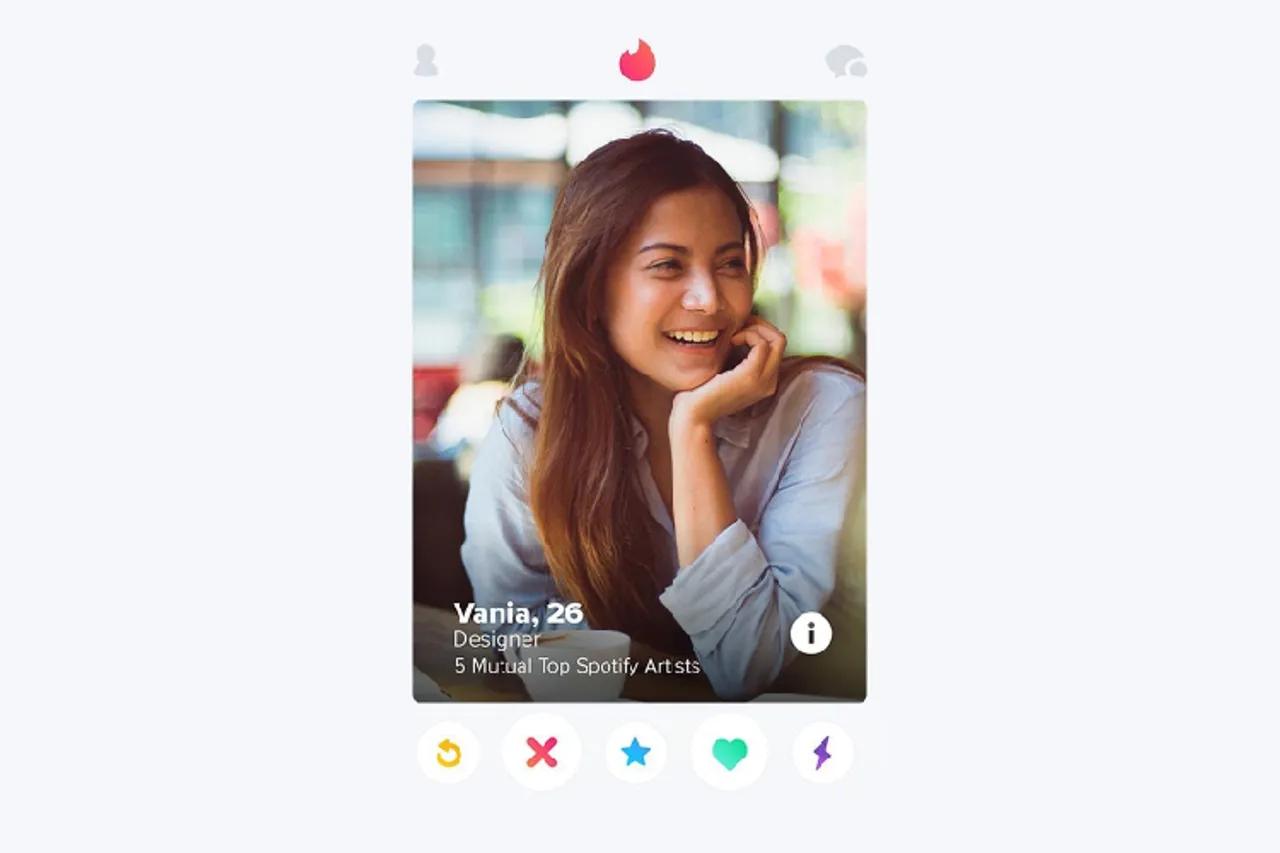
Task: Pass on Vania with the X button
Action: [x=541, y=752]
